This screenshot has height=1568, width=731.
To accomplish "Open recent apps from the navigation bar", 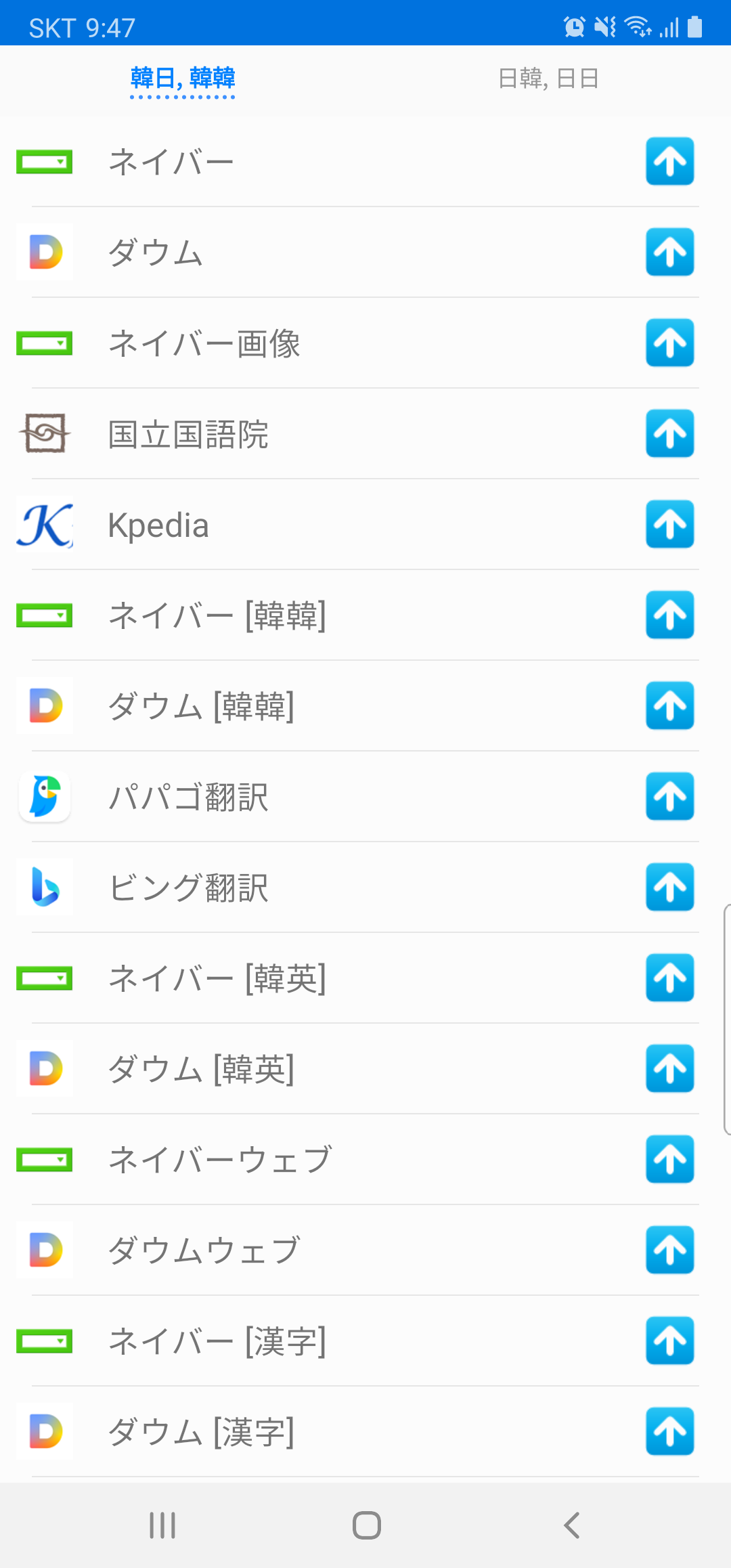I will 162,1525.
